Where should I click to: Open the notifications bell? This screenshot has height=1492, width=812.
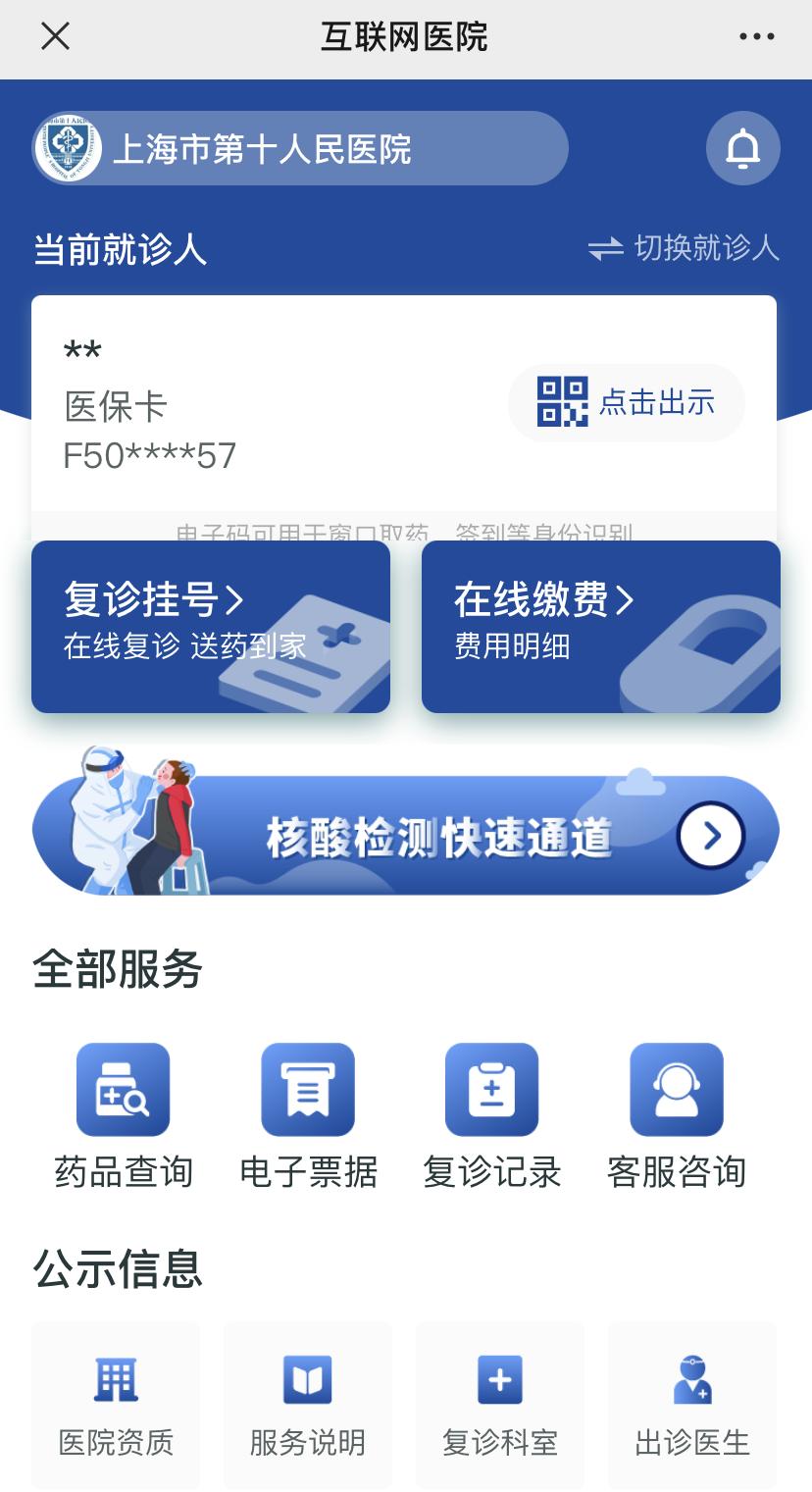(x=742, y=149)
